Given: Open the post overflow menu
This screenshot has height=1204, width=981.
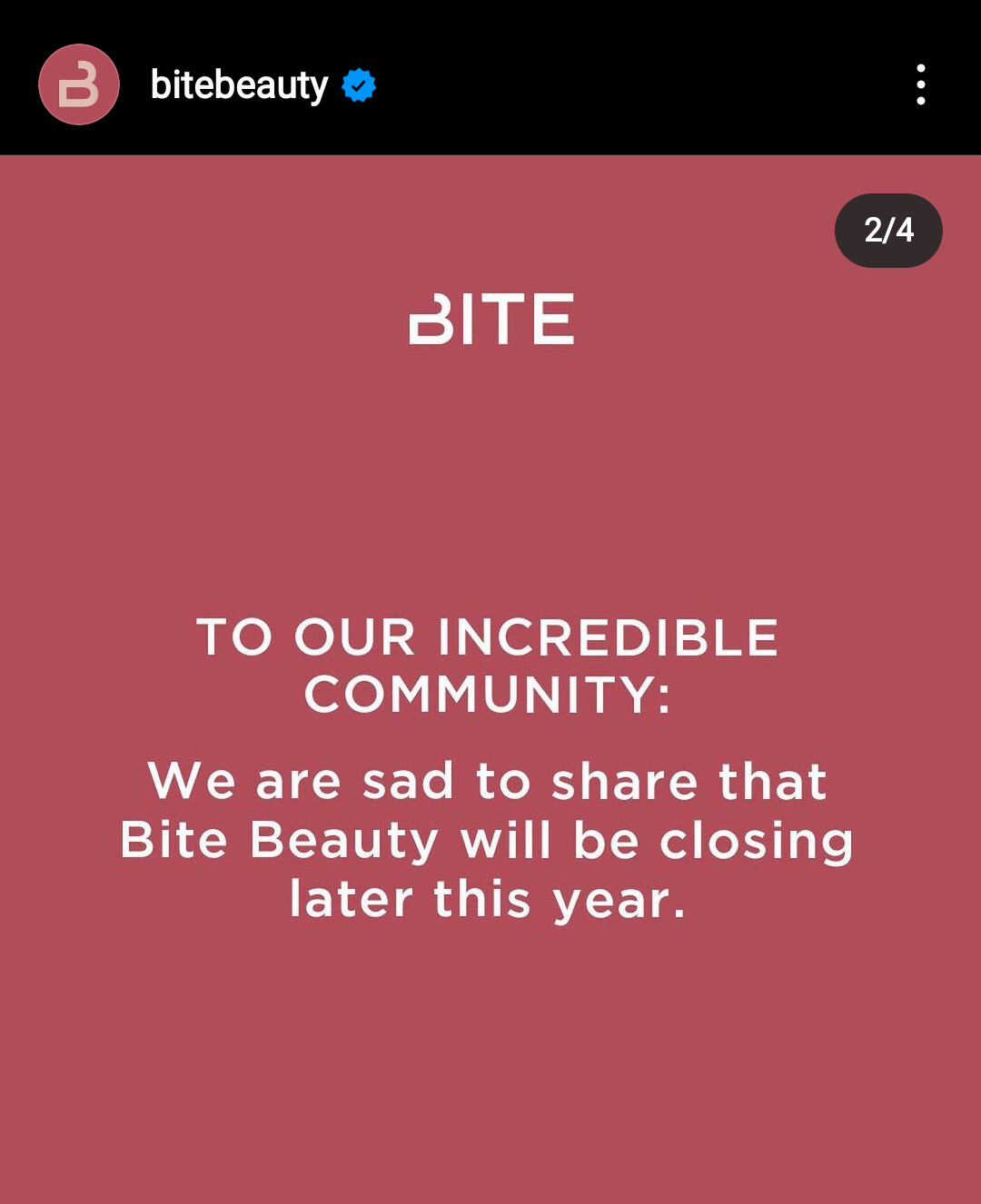Looking at the screenshot, I should point(920,84).
